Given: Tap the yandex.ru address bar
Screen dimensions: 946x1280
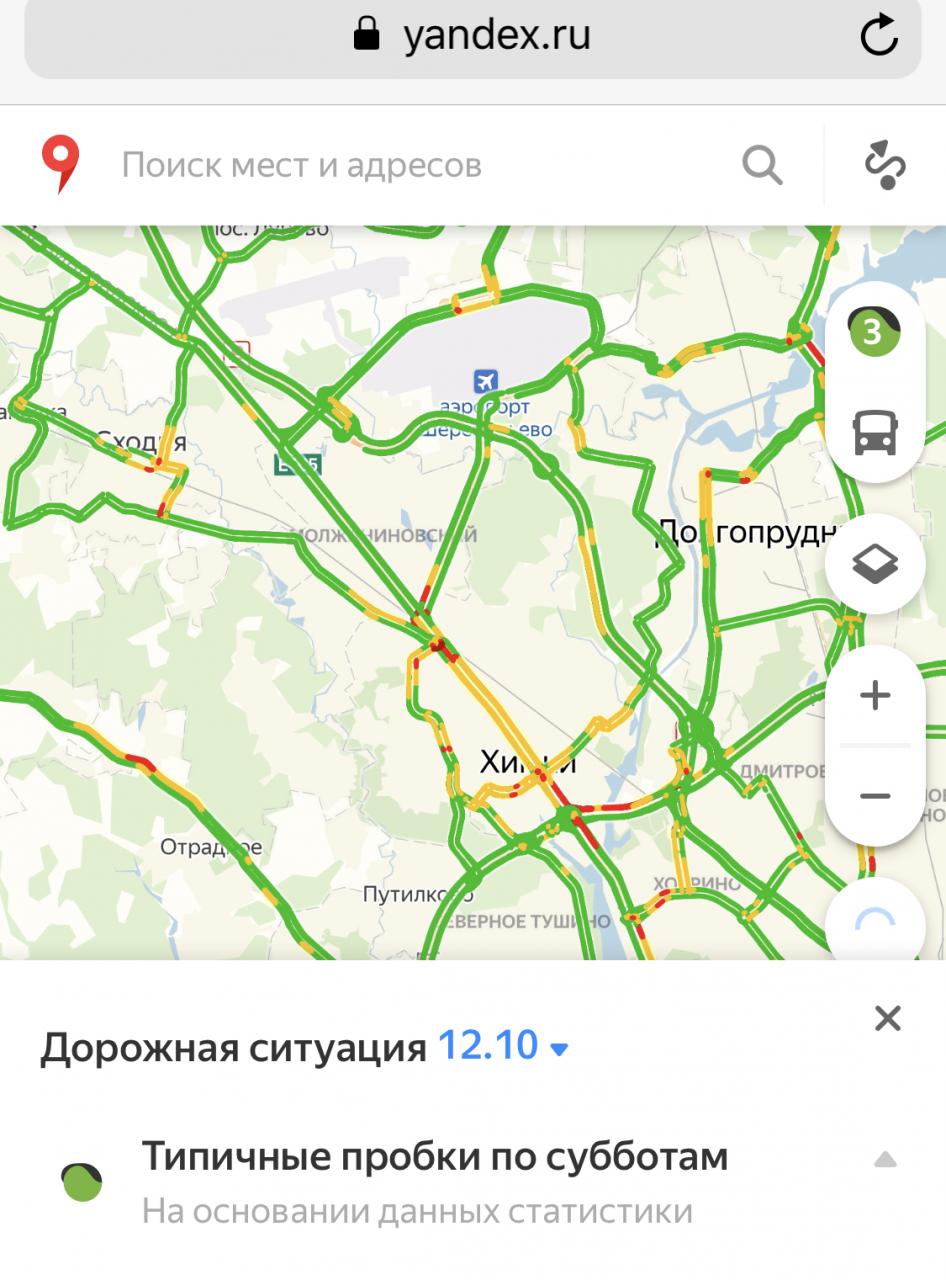Looking at the screenshot, I should [472, 37].
